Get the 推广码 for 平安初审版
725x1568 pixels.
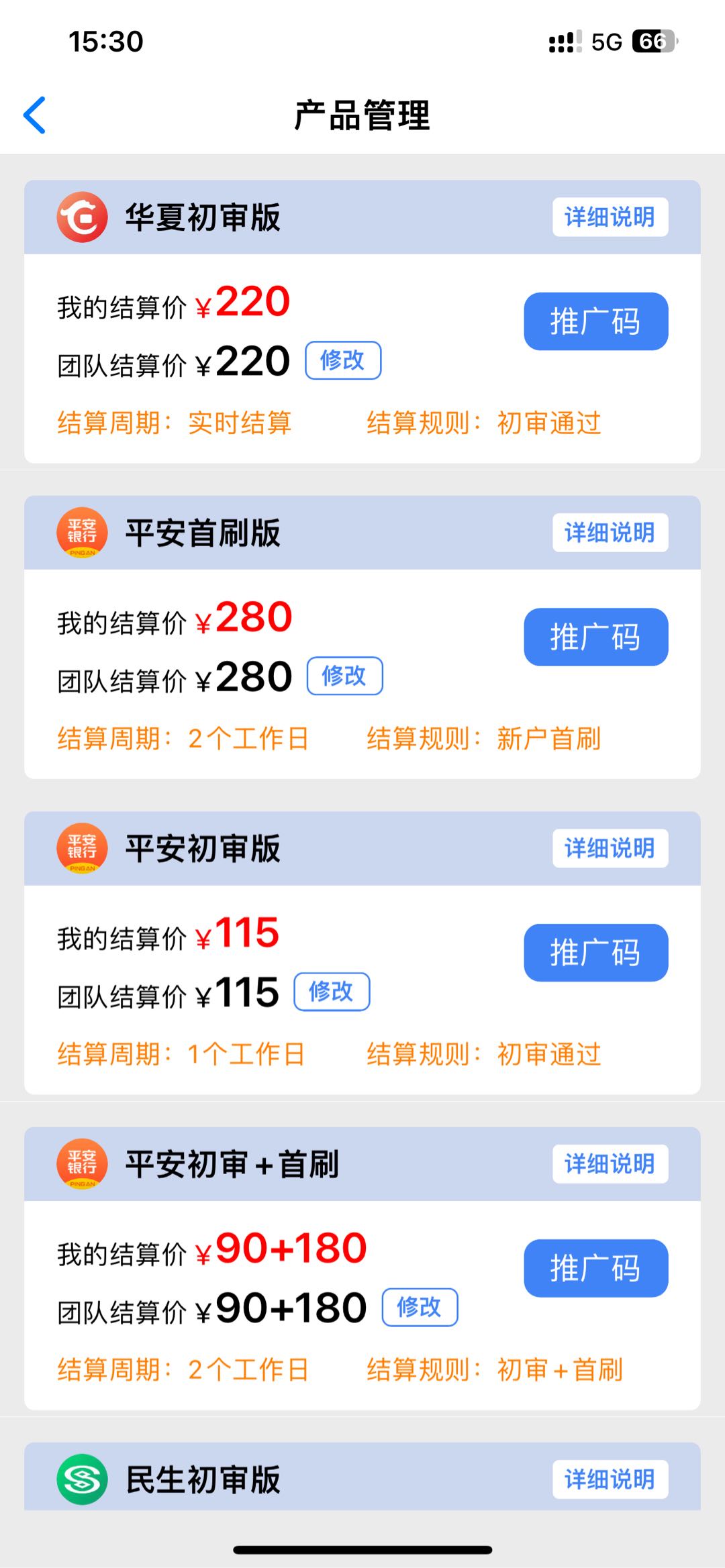pos(595,953)
